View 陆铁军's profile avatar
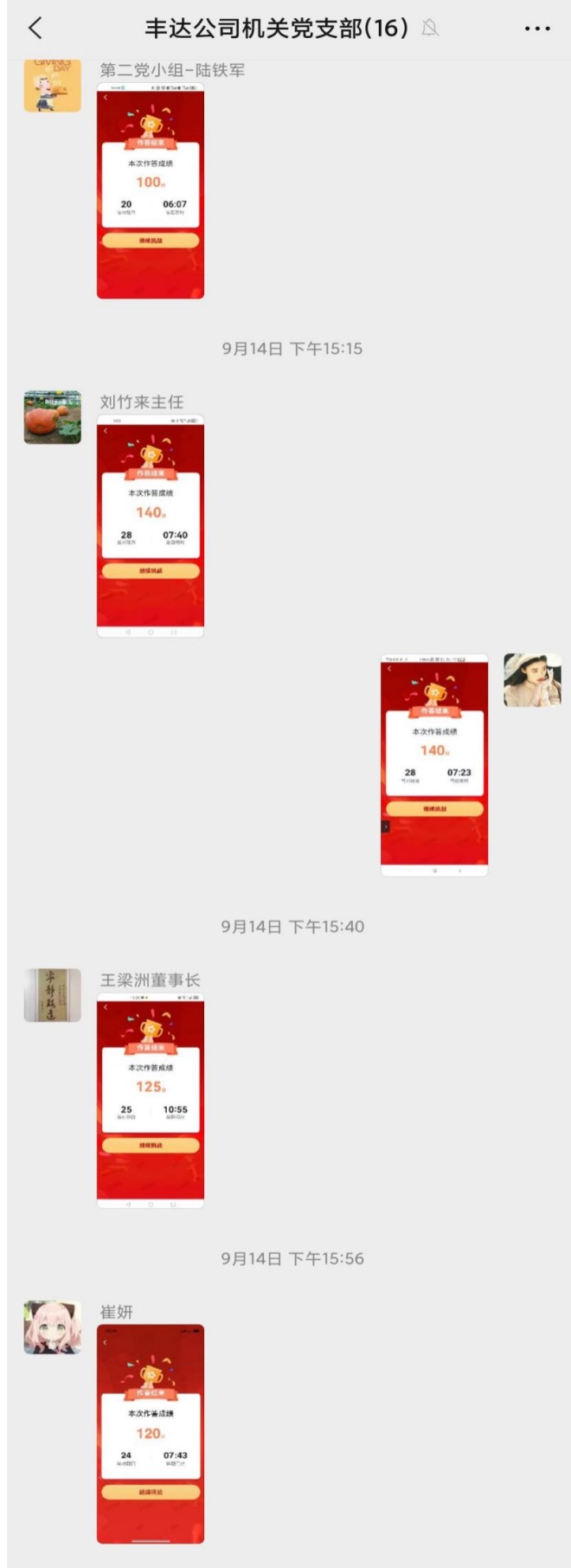Image resolution: width=571 pixels, height=1568 pixels. [52, 85]
